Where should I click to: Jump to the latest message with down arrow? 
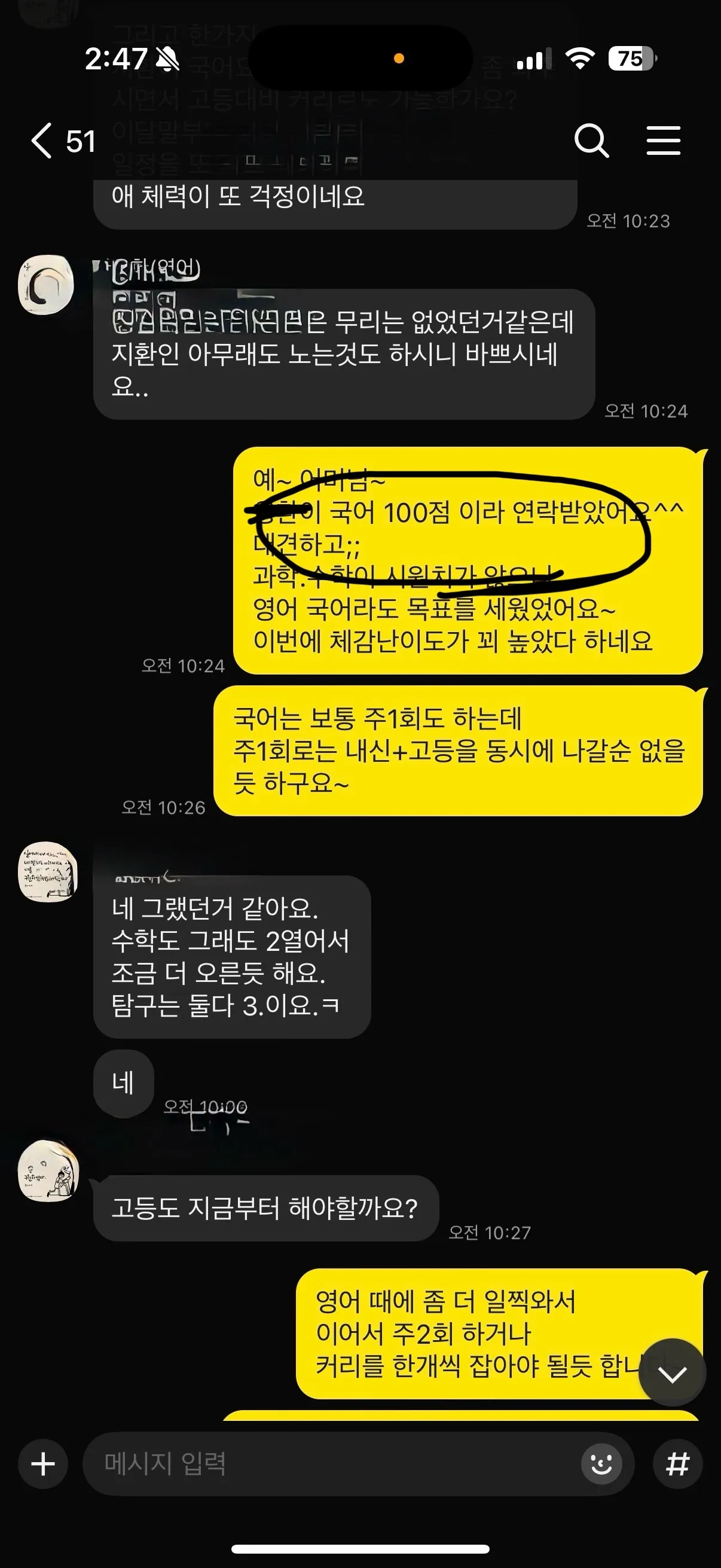pos(673,1372)
